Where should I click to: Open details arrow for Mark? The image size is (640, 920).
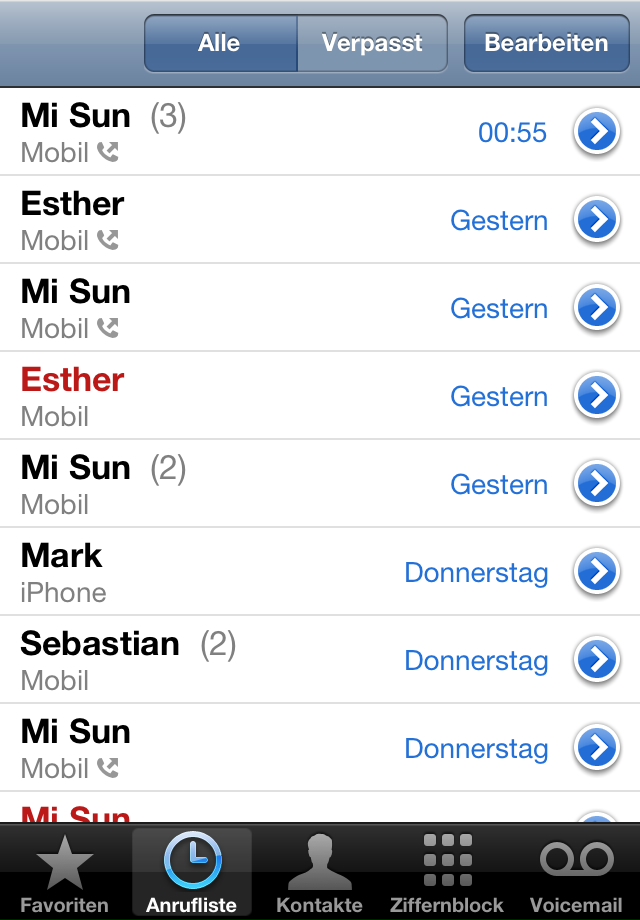[x=596, y=572]
